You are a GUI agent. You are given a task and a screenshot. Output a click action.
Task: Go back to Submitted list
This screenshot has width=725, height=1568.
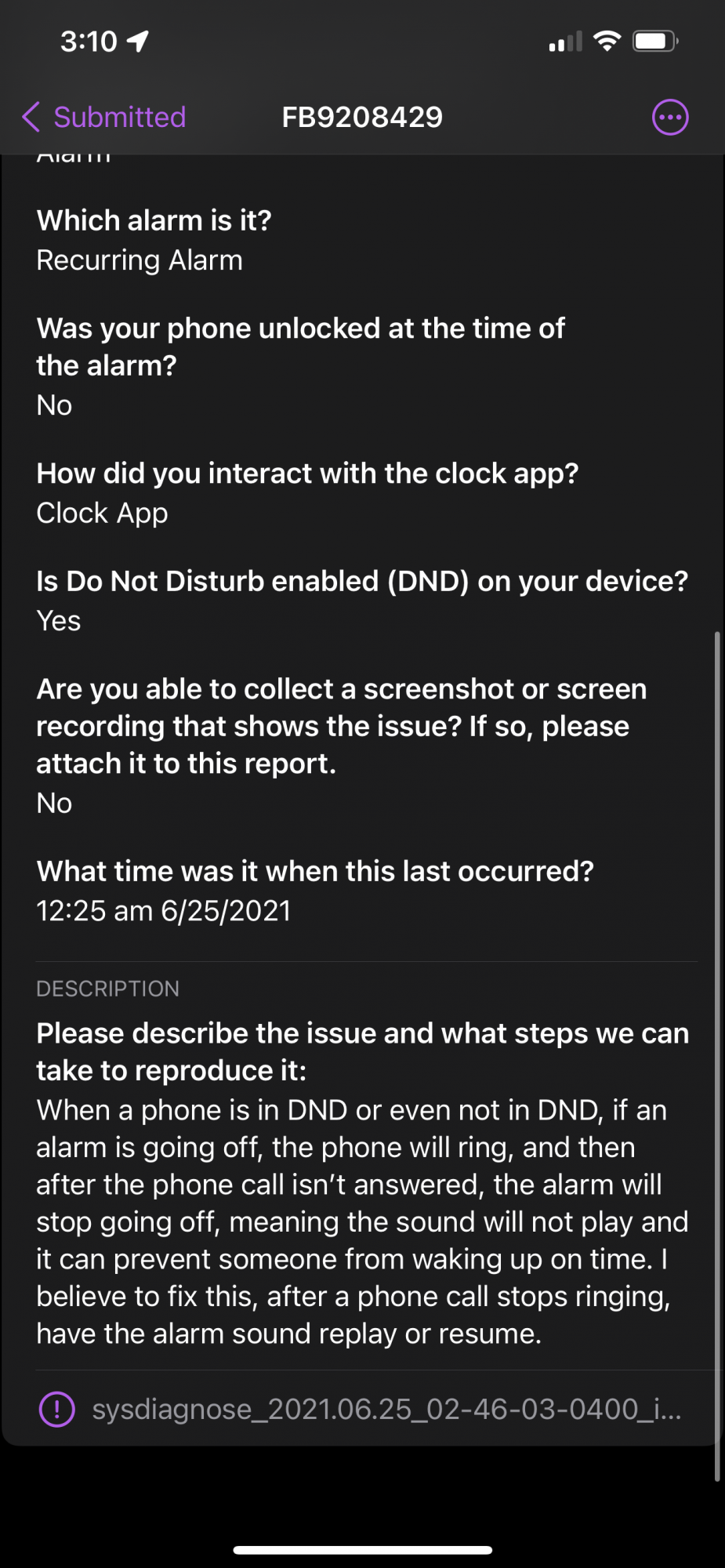[x=104, y=118]
